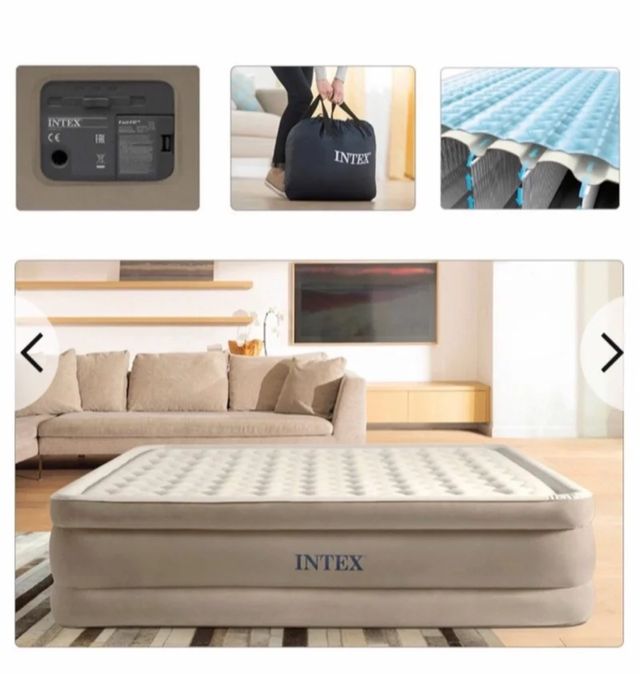Open the pump control panel thumbnail
This screenshot has height=674, width=640.
(108, 138)
